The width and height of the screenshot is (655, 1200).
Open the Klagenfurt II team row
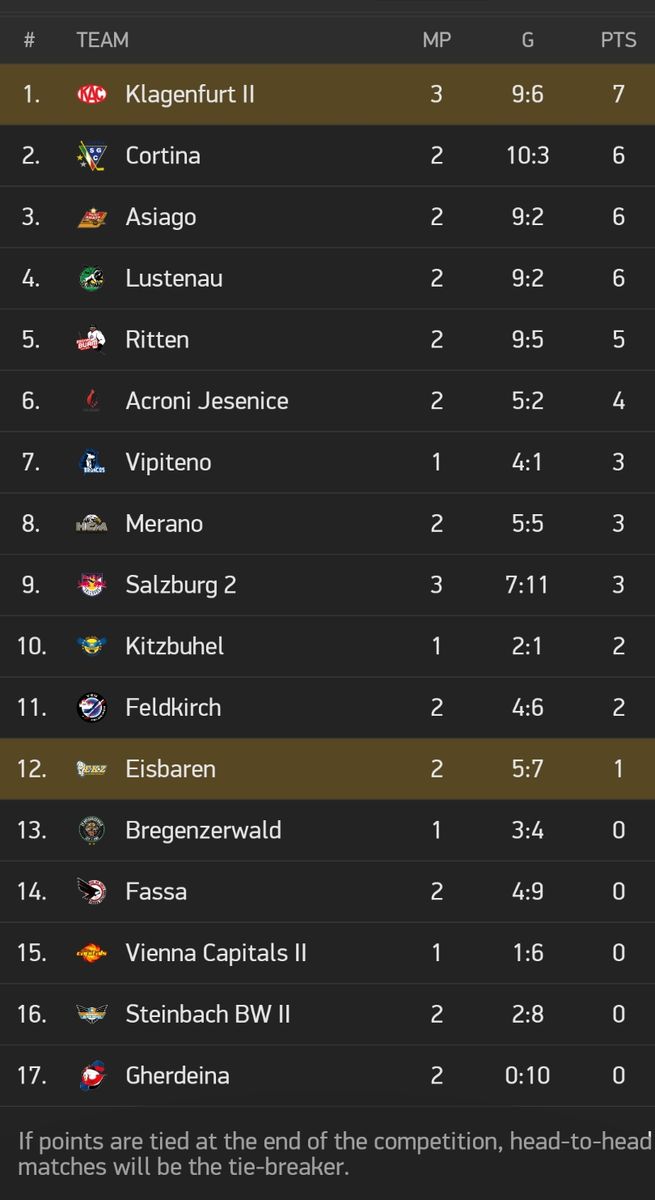[x=327, y=94]
